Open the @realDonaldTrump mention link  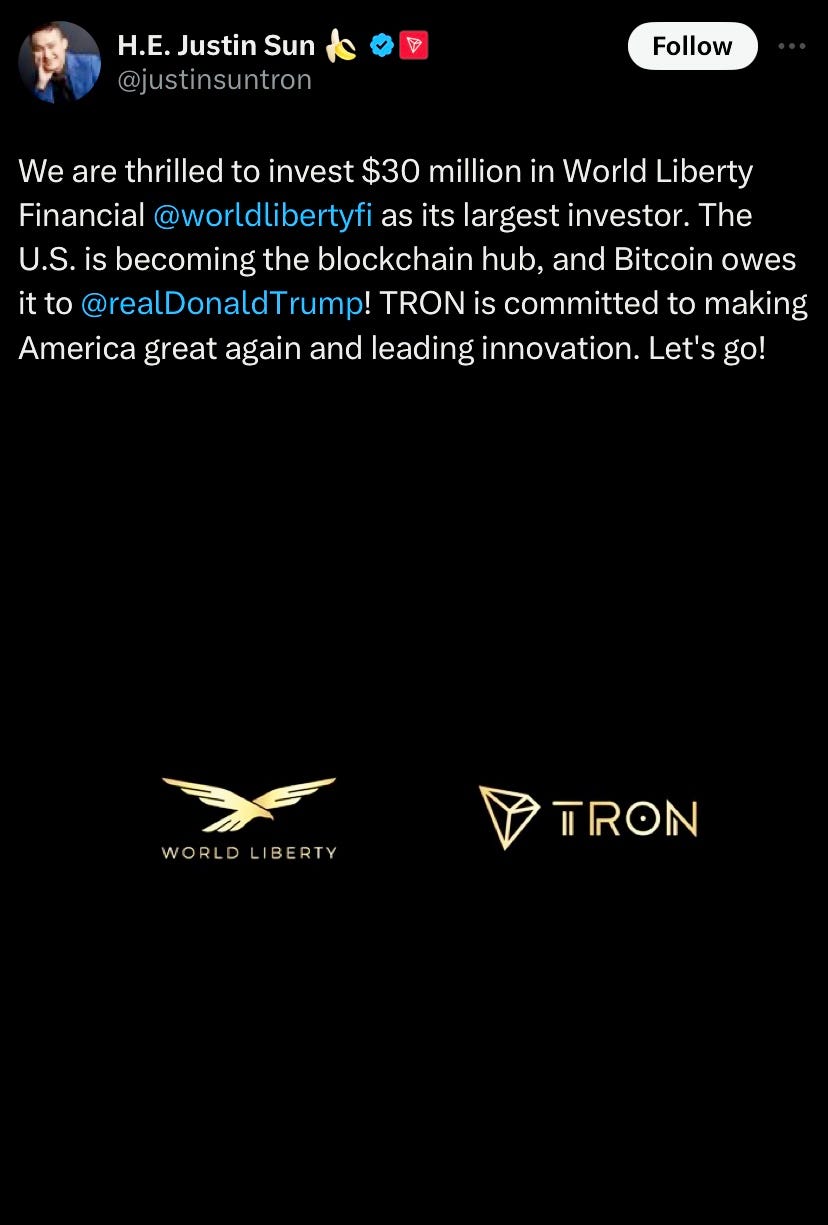pyautogui.click(x=220, y=304)
